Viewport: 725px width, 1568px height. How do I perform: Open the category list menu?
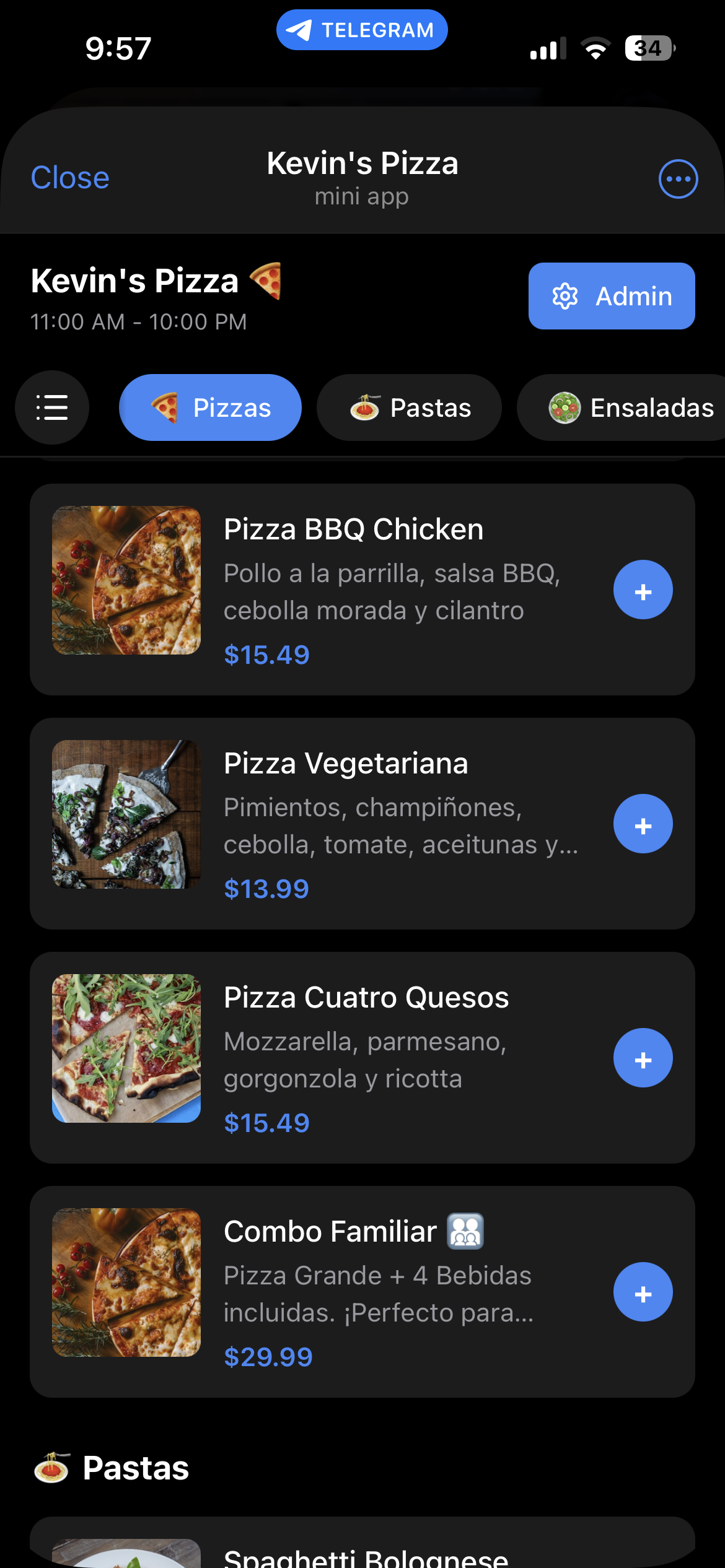click(52, 407)
